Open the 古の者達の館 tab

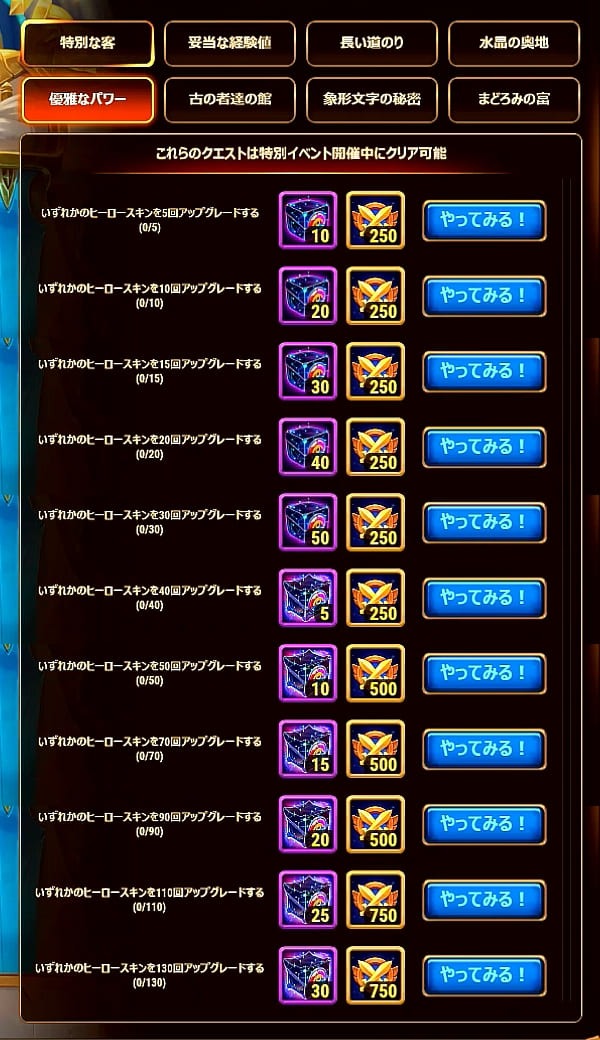pyautogui.click(x=229, y=99)
